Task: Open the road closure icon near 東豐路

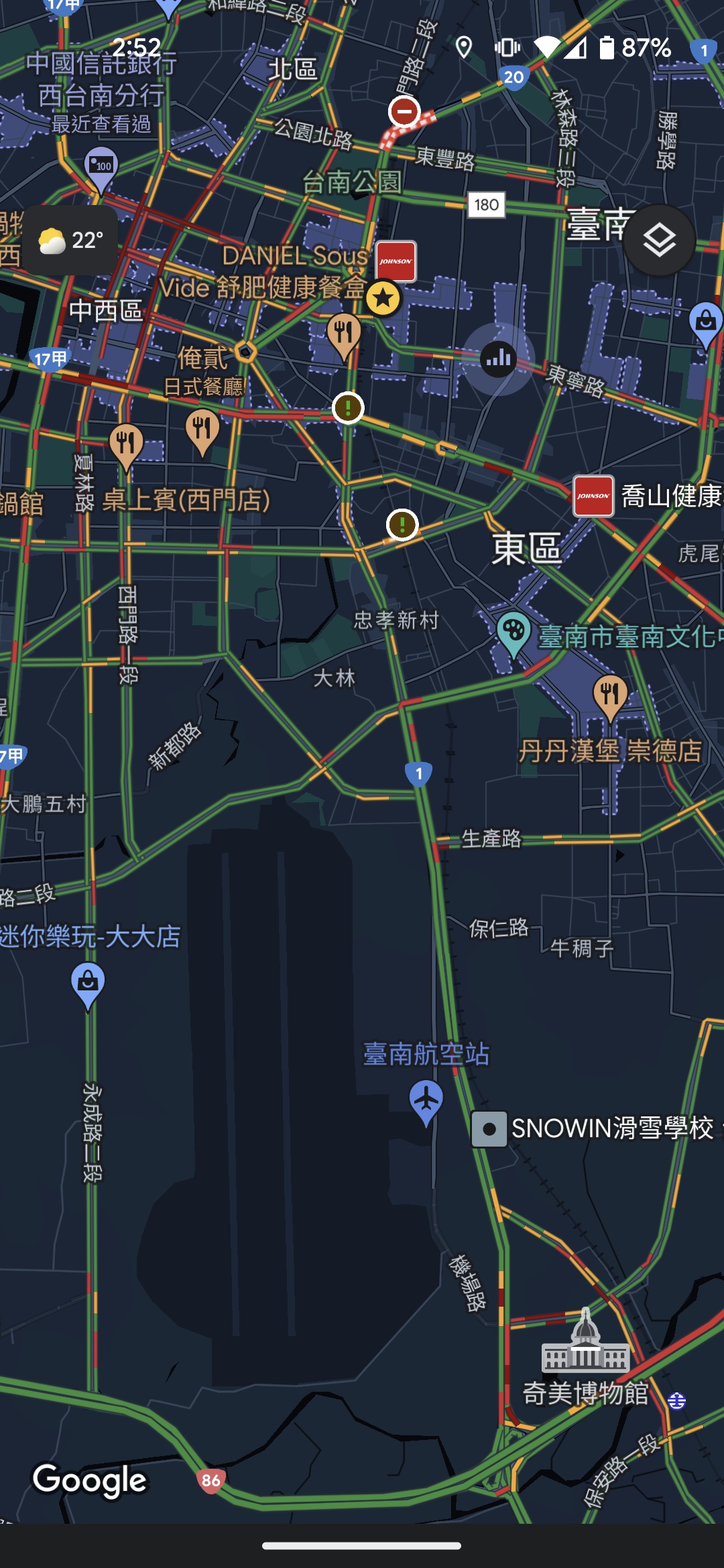Action: [x=404, y=112]
